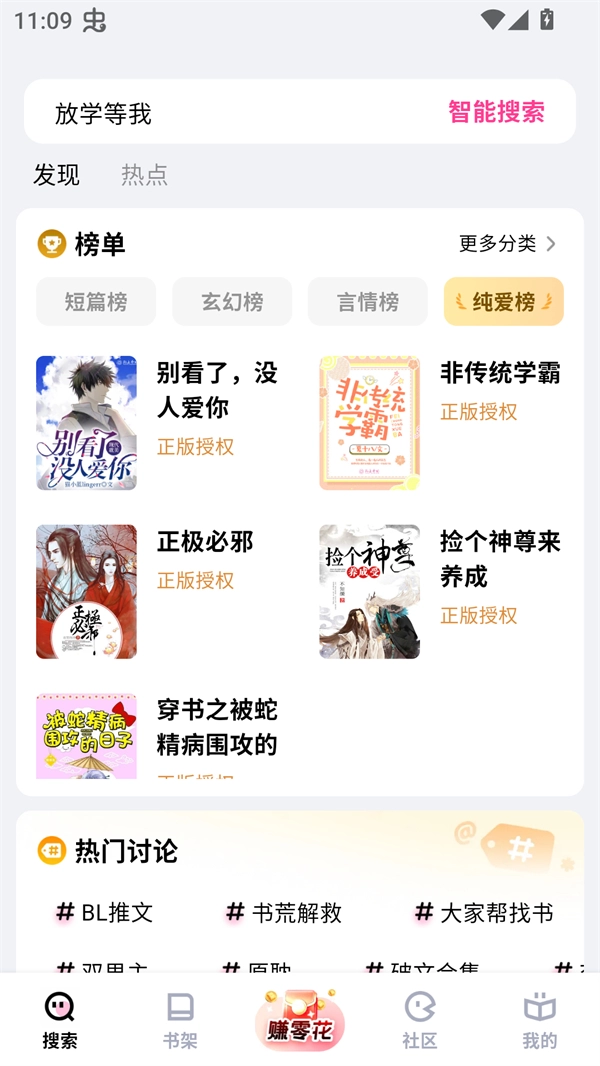Open 更多分类 for more rankings

tap(507, 243)
